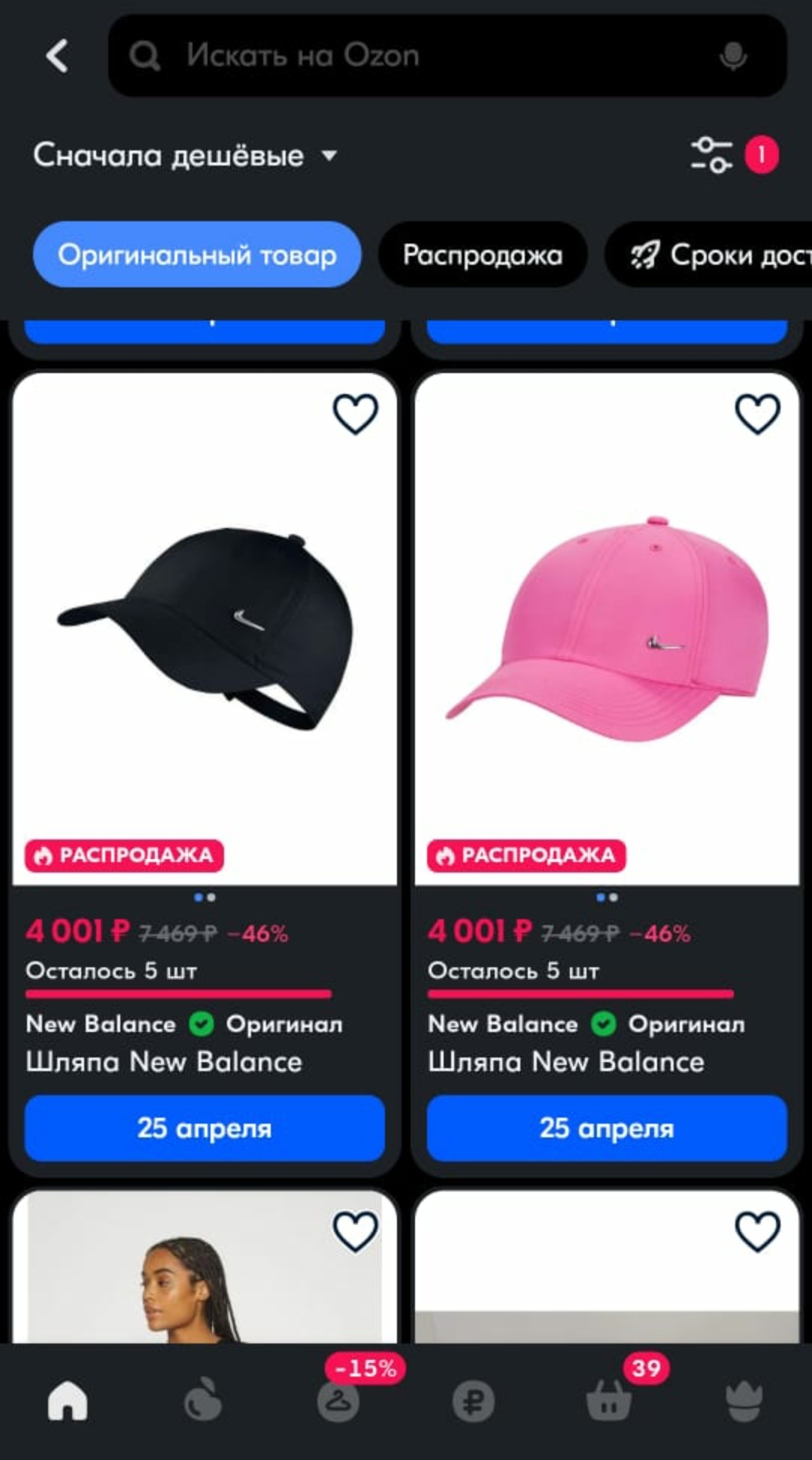This screenshot has width=812, height=1460.
Task: Open the Fresh groceries tab
Action: 203,1401
